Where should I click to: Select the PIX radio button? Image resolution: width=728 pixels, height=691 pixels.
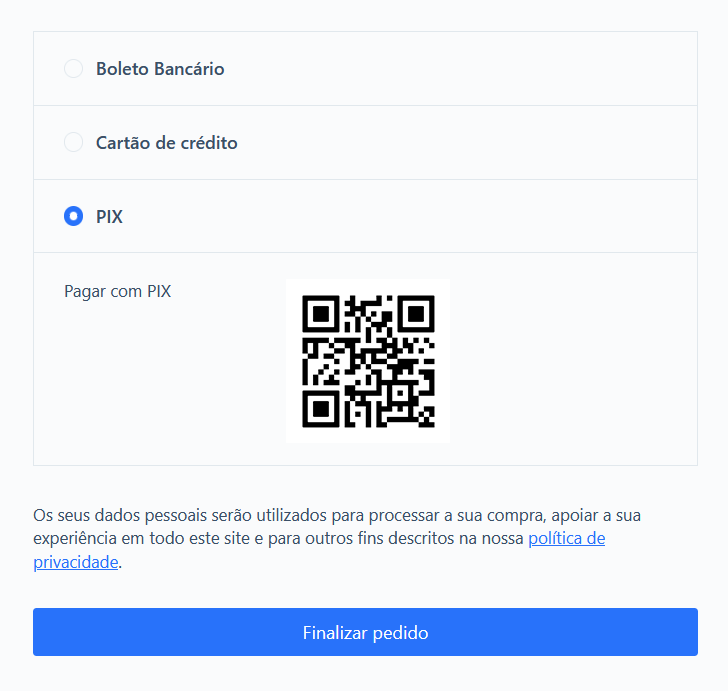point(74,216)
